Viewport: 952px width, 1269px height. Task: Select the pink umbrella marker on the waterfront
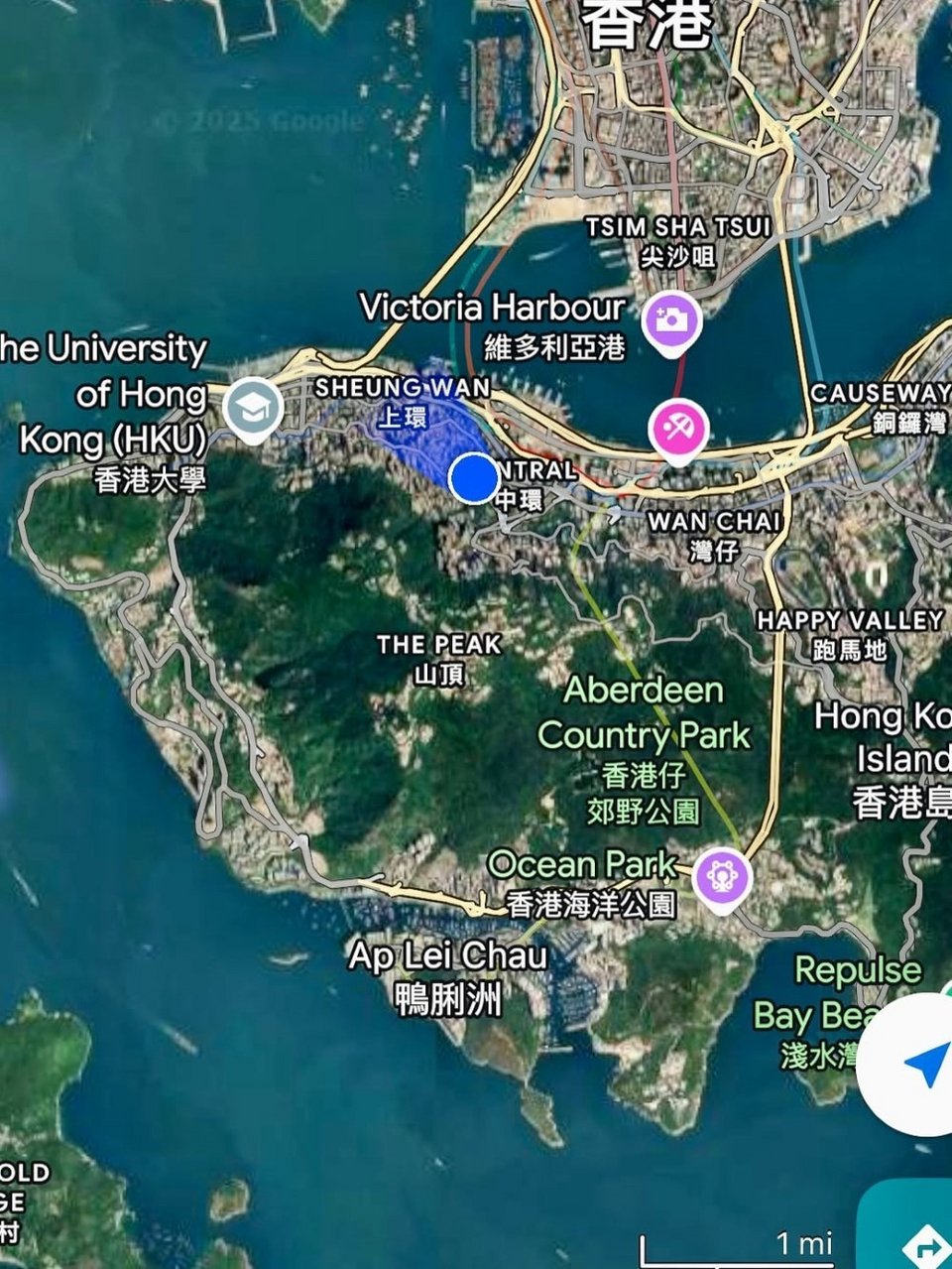678,431
